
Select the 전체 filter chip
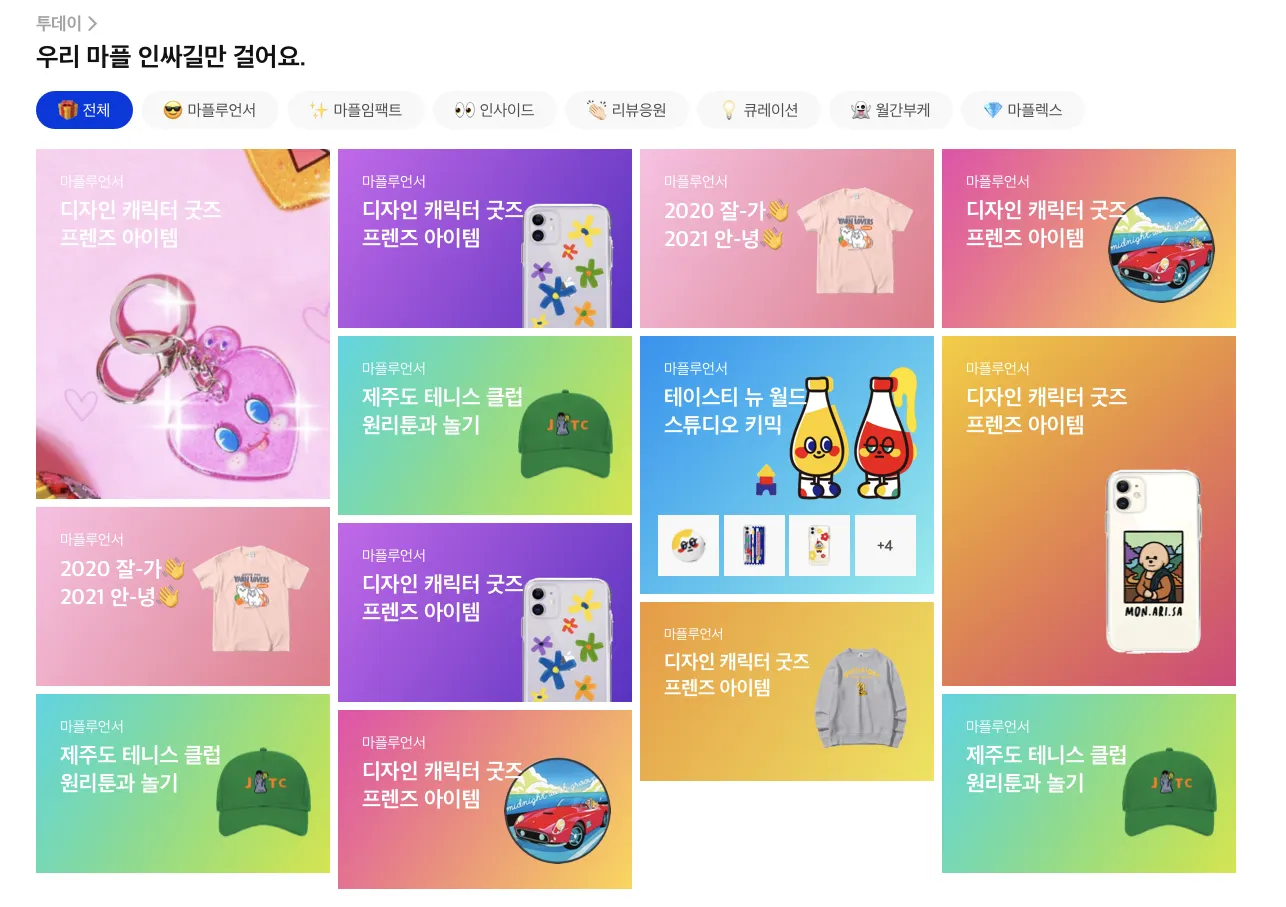click(84, 110)
